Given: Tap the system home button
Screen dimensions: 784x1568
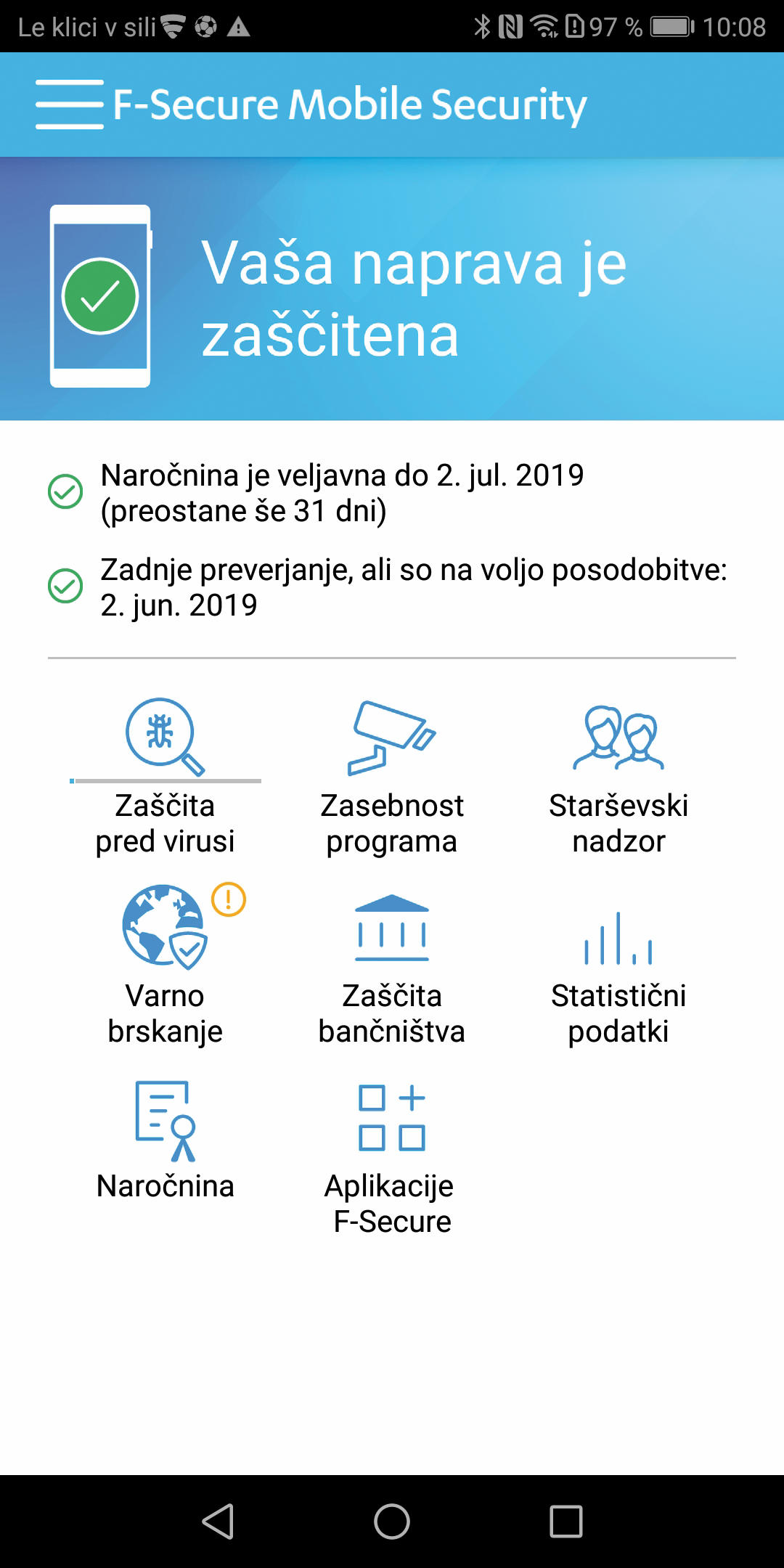Looking at the screenshot, I should (x=392, y=1522).
